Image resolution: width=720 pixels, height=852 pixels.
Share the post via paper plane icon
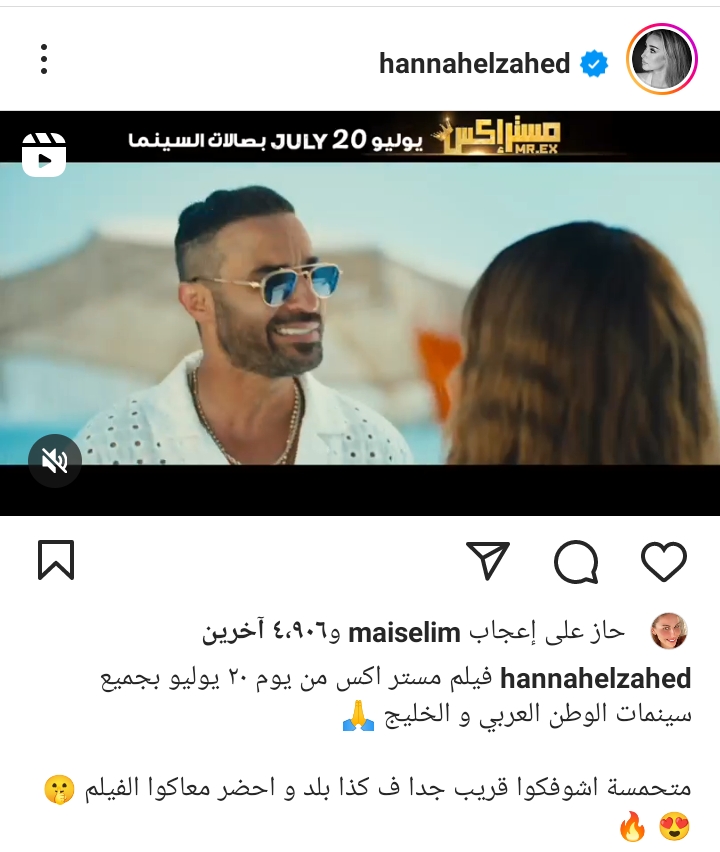coord(488,561)
